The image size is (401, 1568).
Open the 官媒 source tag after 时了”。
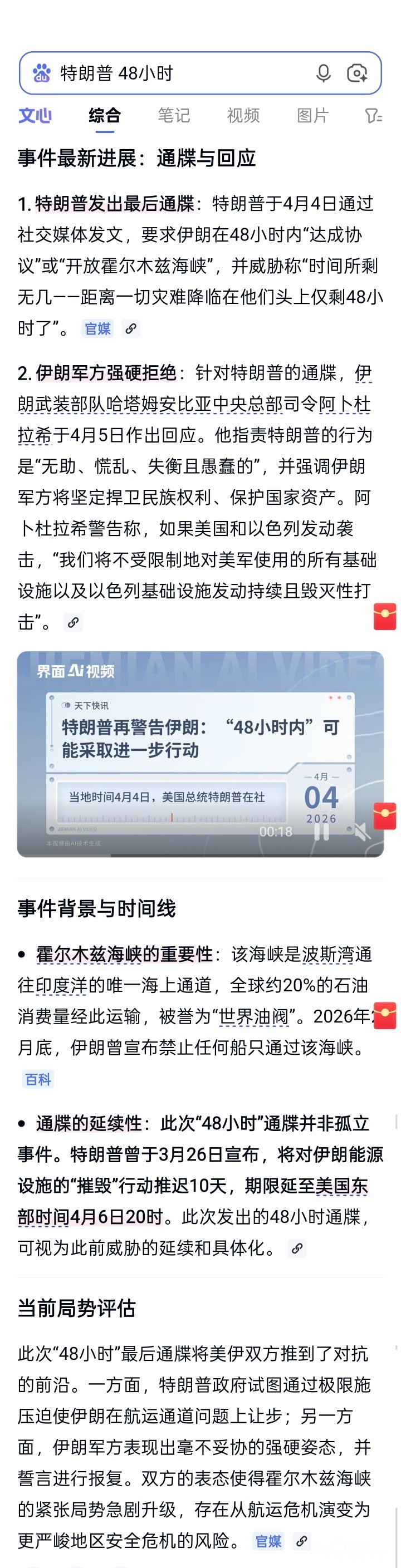coord(97,329)
